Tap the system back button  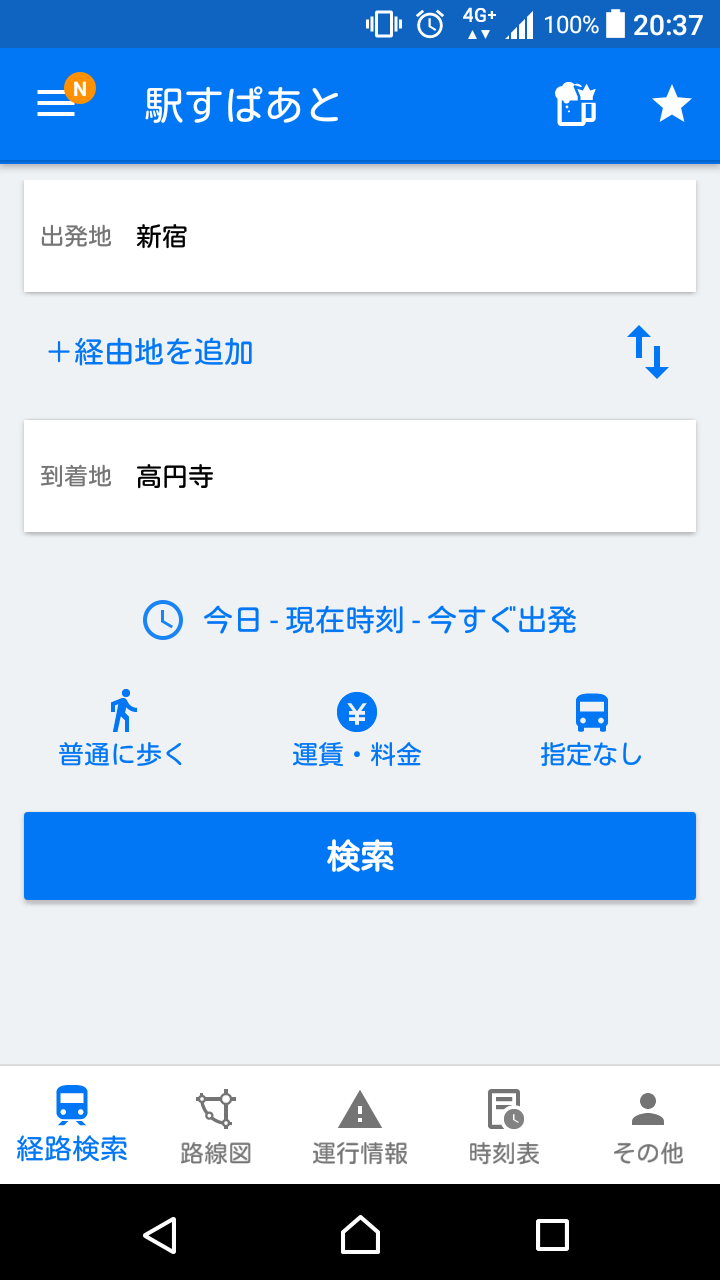point(160,1235)
